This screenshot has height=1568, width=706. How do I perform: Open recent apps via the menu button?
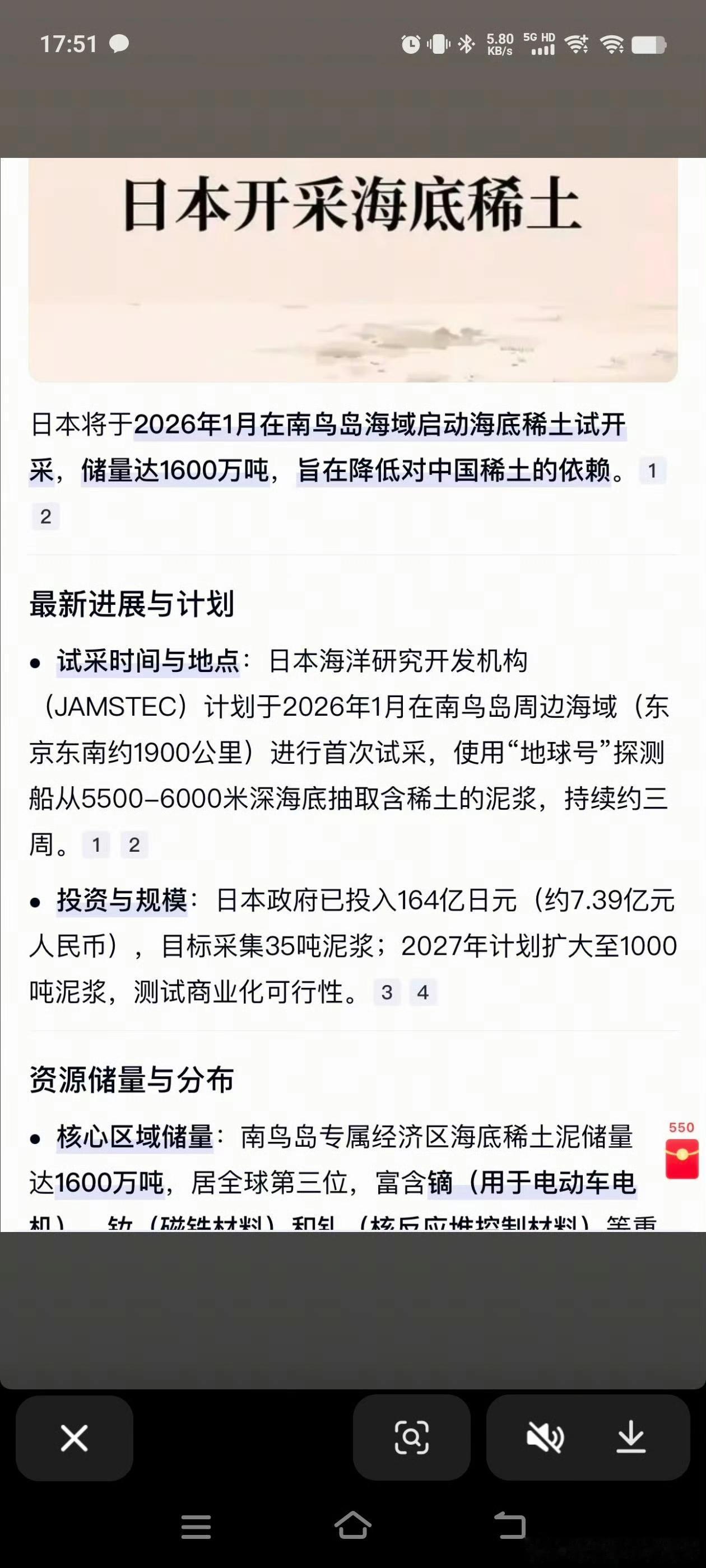pyautogui.click(x=196, y=1525)
